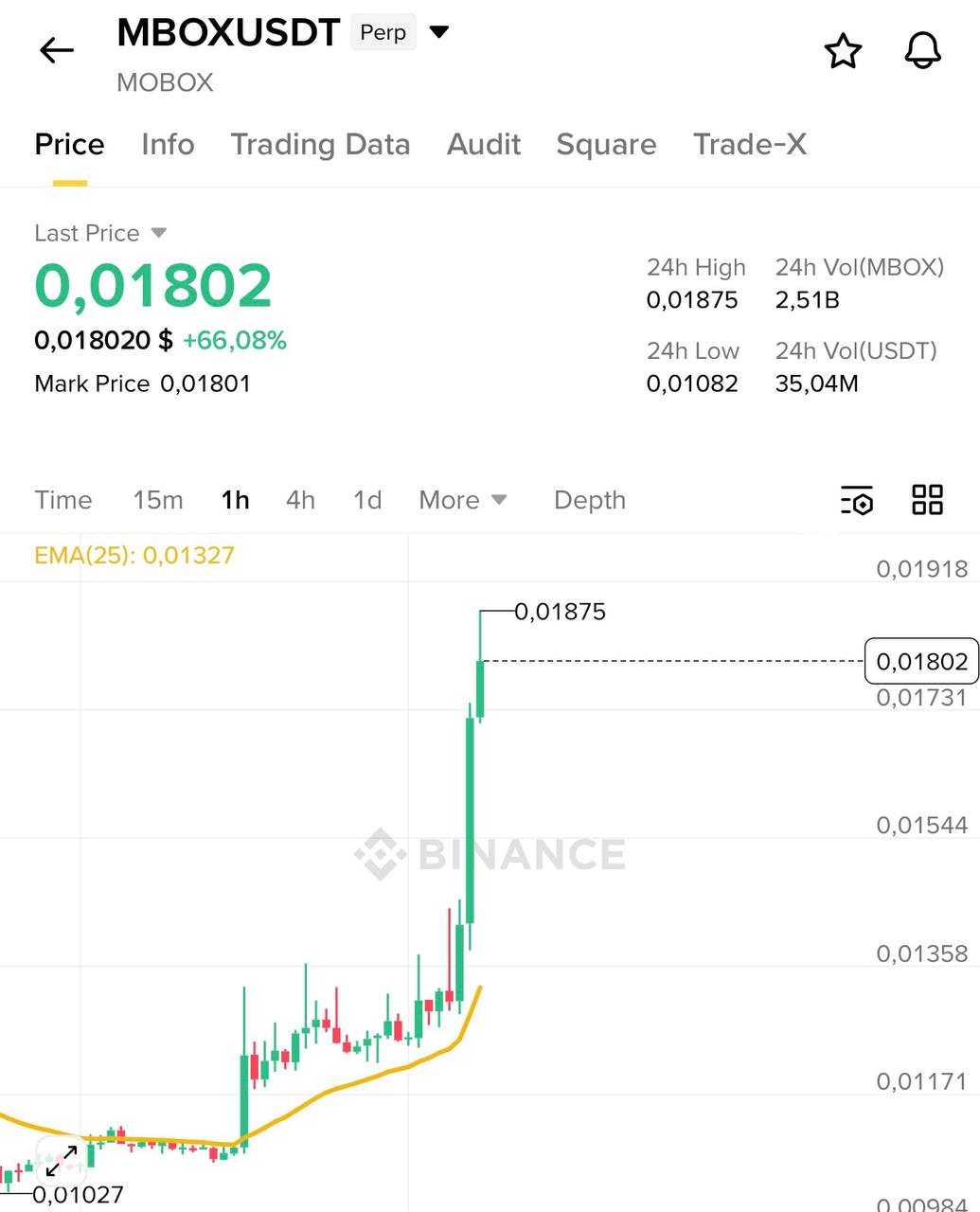Add MBOXUSDT to favorites with the star
980x1212 pixels.
click(843, 51)
